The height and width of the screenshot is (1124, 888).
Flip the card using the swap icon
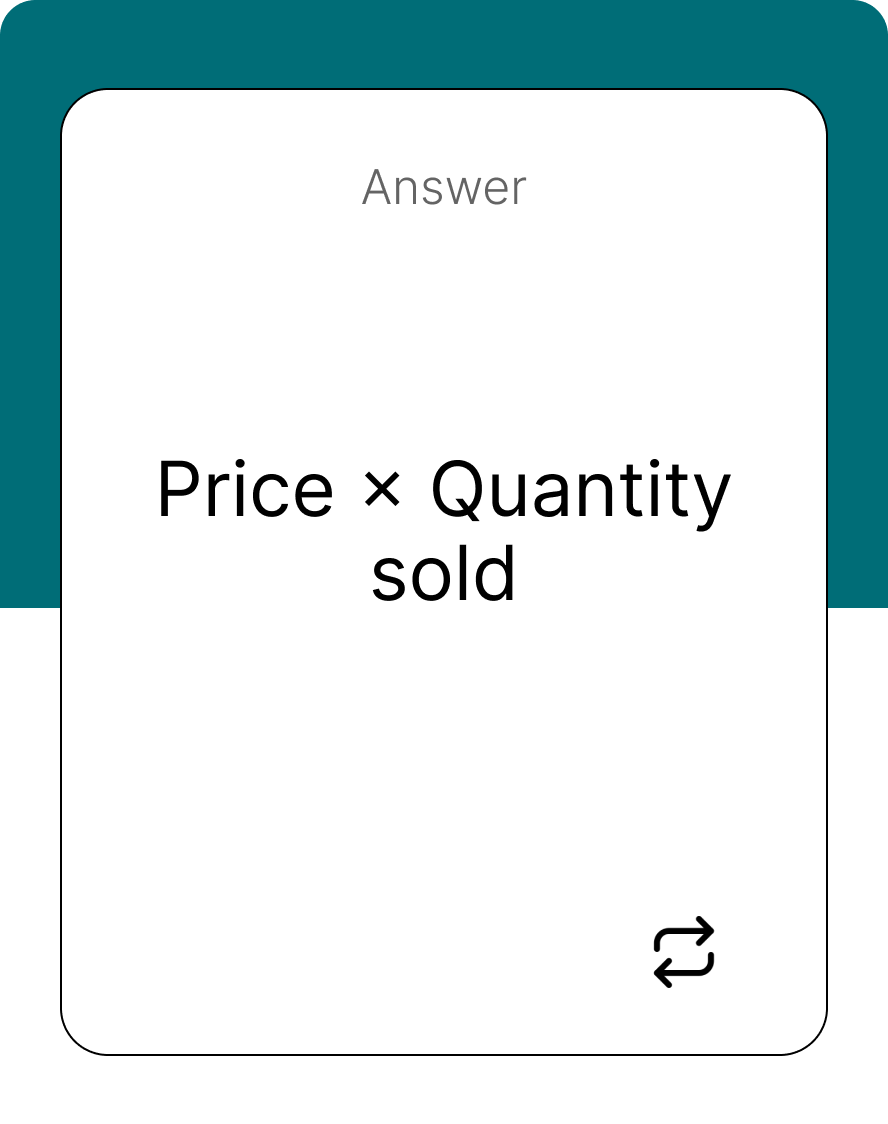[x=684, y=952]
